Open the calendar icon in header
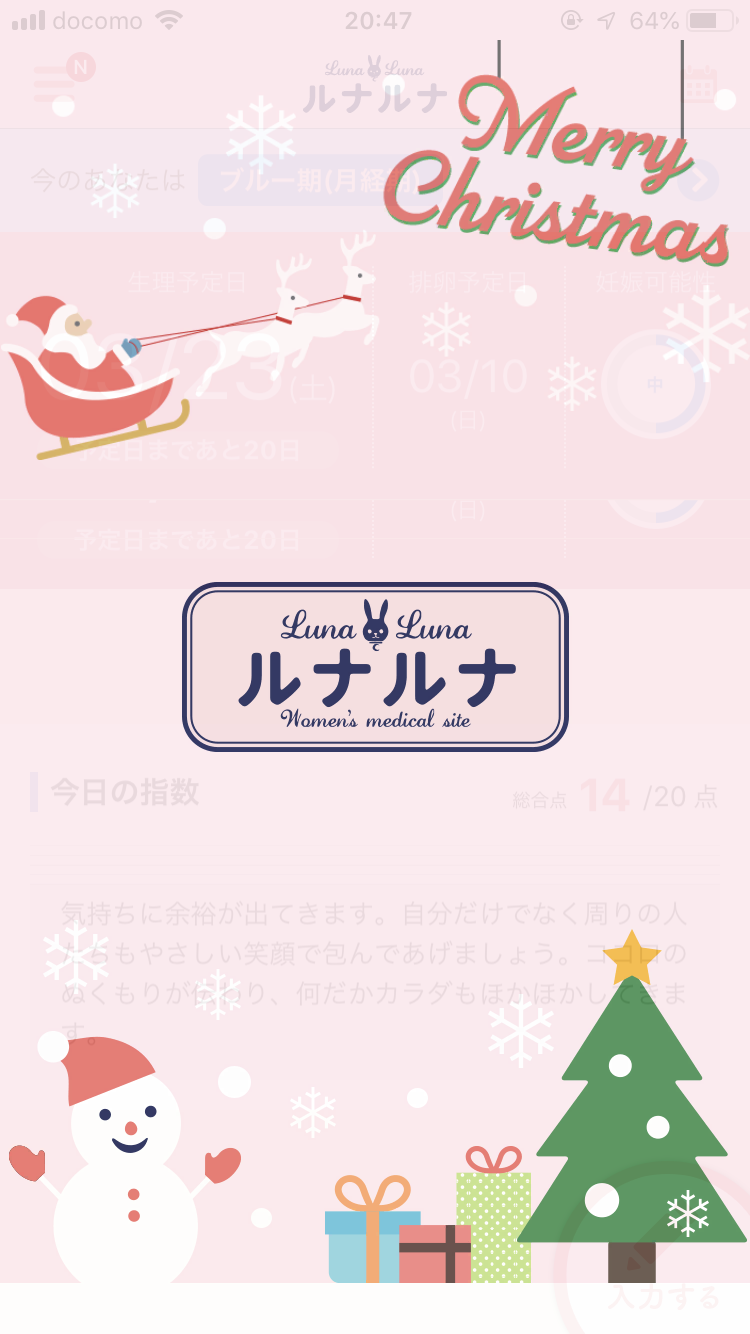 pos(699,85)
